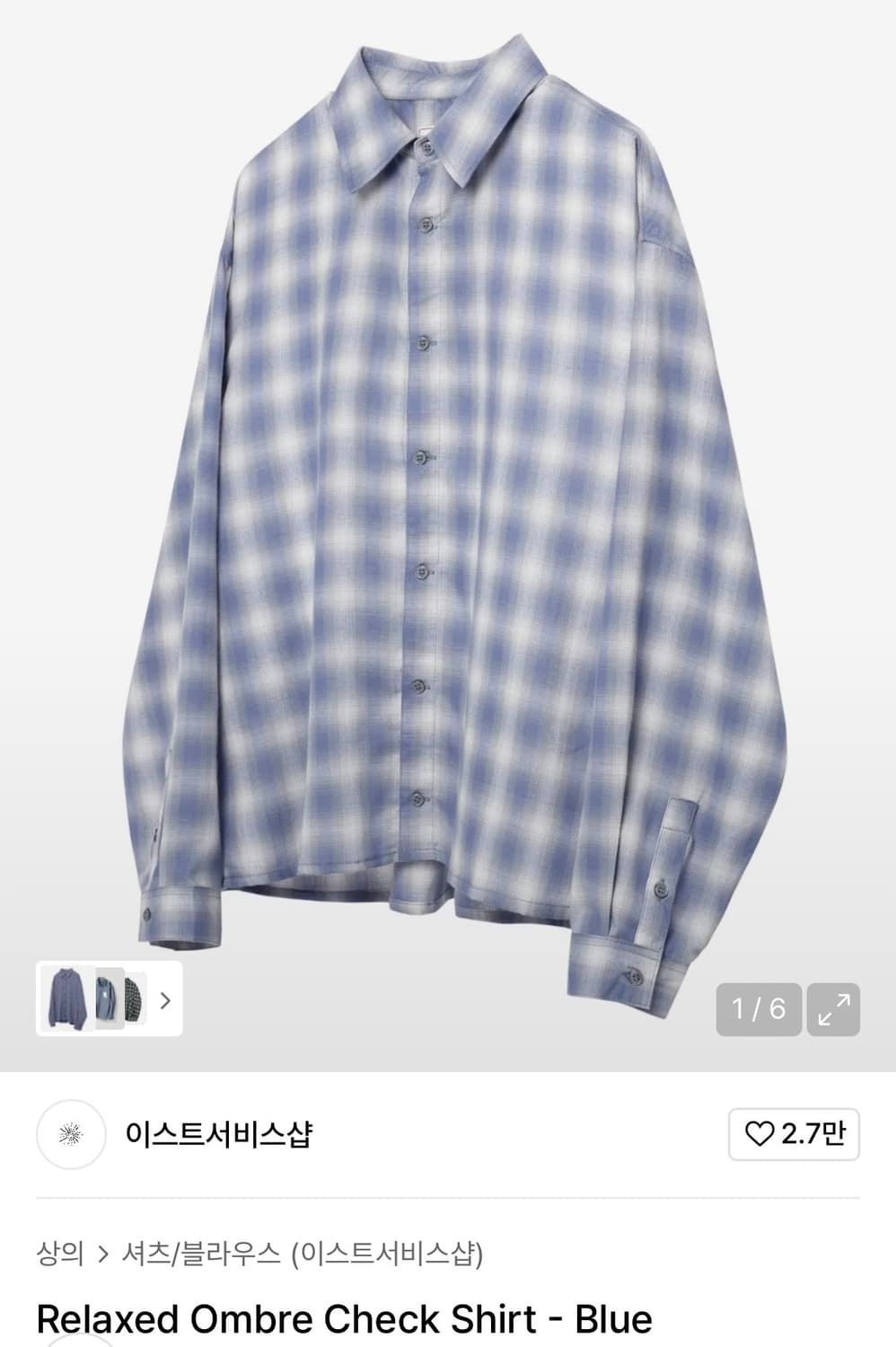
Task: Expand the product image to fullscreen
Action: [x=833, y=1009]
